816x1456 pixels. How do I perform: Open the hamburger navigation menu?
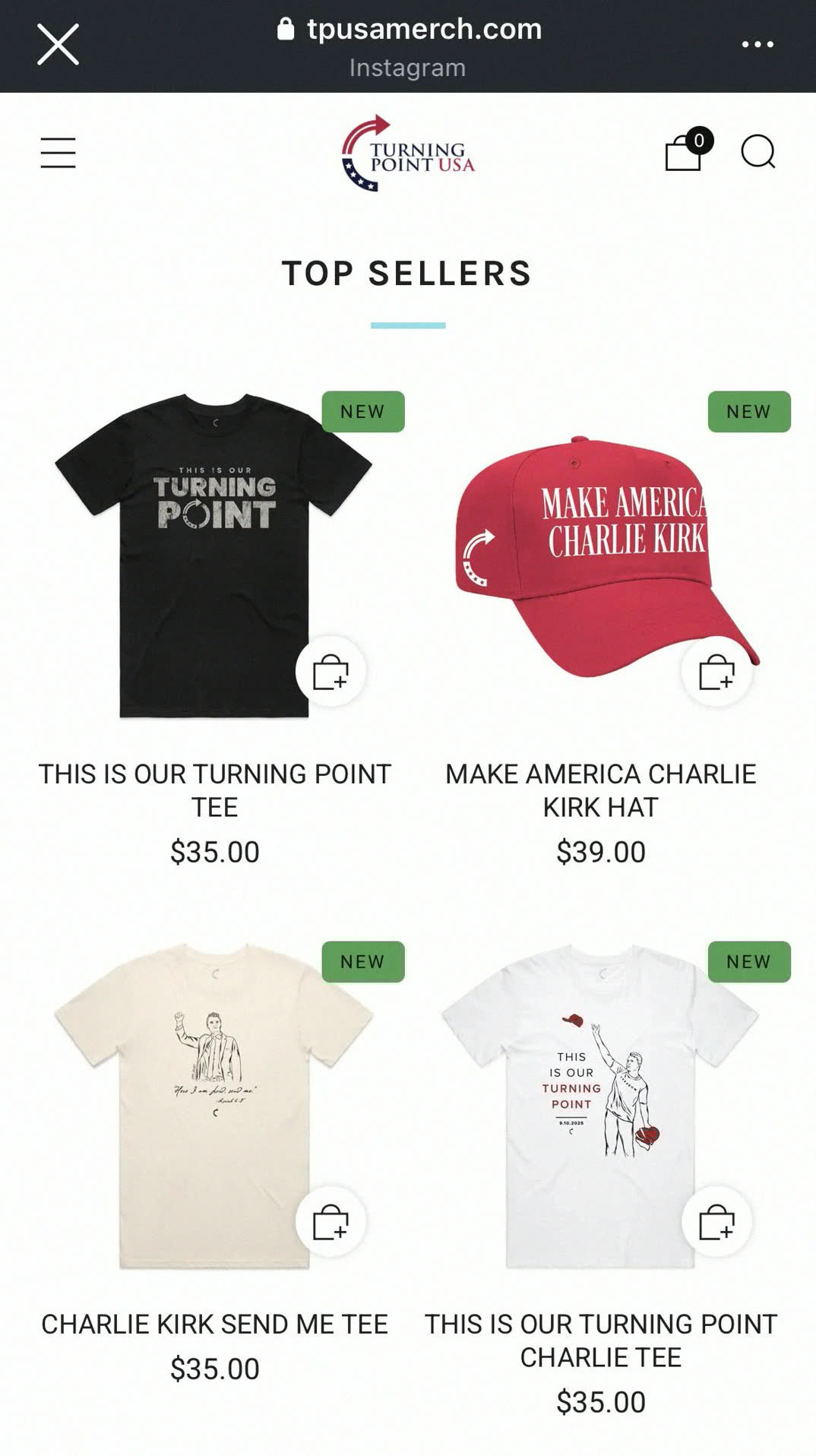point(58,153)
